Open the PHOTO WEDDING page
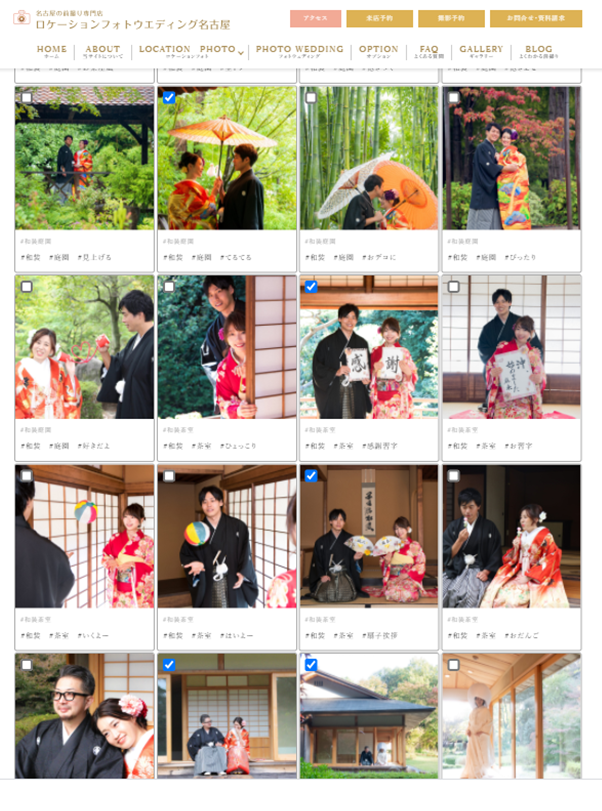The width and height of the screenshot is (602, 811). (299, 51)
